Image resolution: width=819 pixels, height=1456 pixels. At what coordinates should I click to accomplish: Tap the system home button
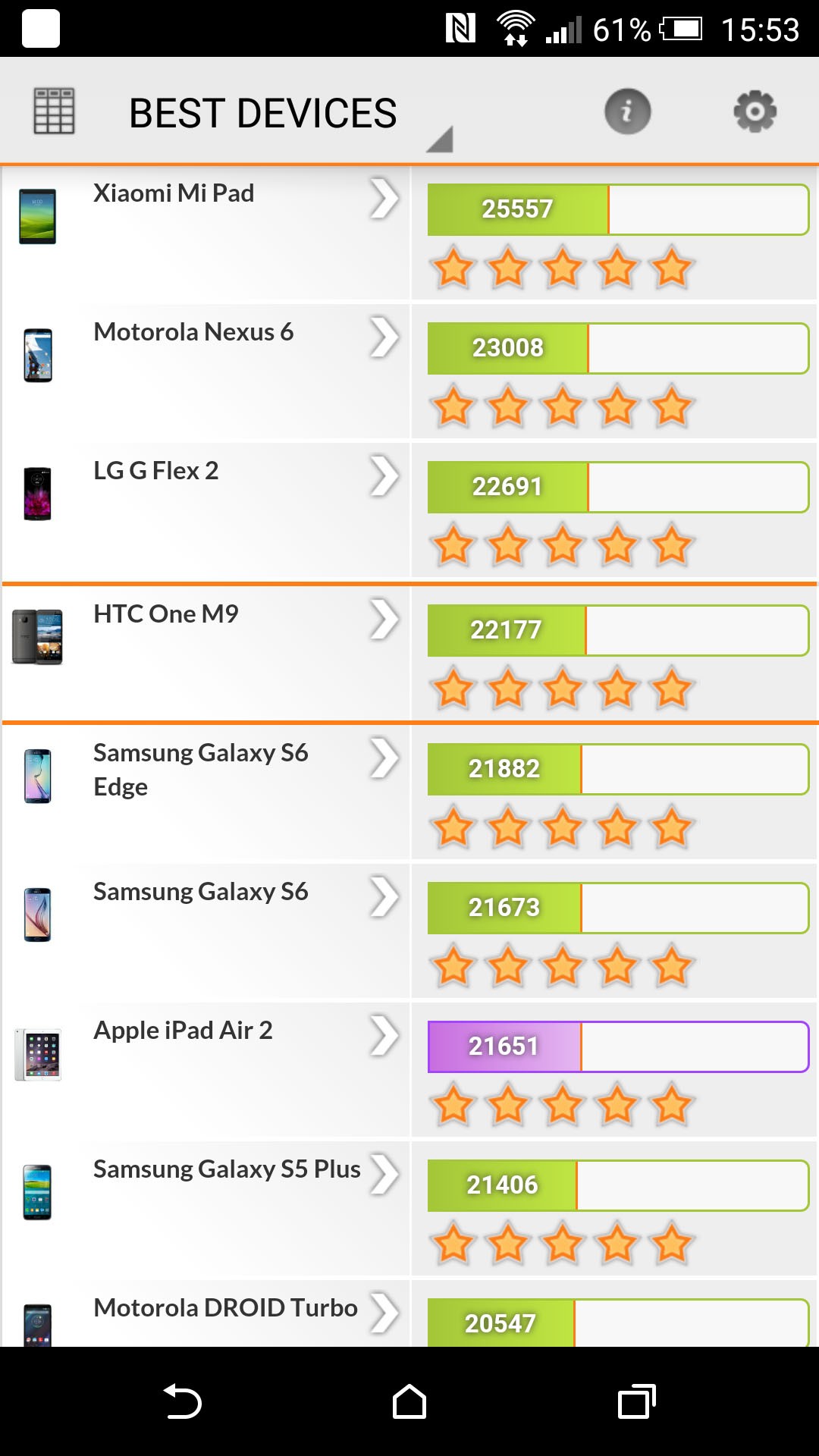click(x=409, y=1401)
